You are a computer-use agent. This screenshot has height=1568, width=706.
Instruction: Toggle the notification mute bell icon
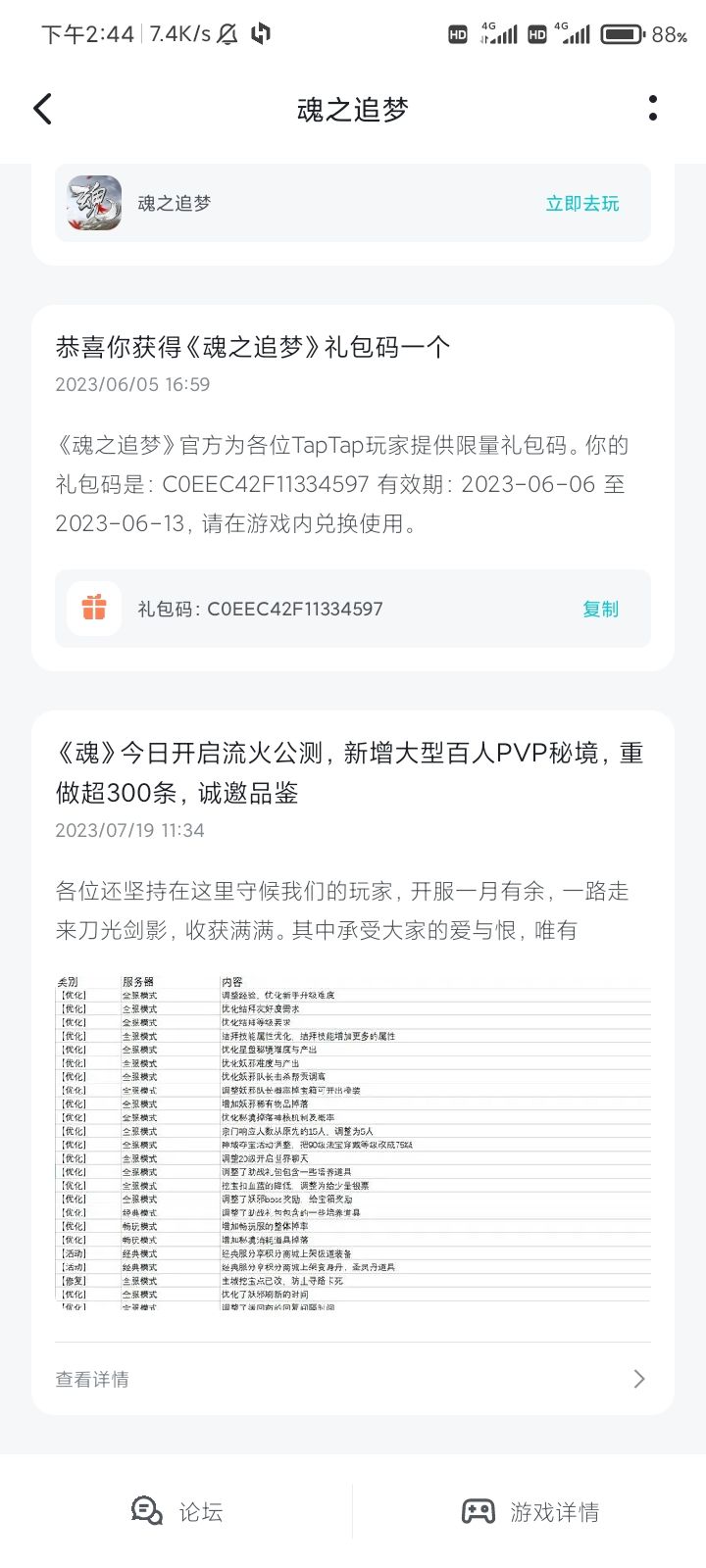227,32
